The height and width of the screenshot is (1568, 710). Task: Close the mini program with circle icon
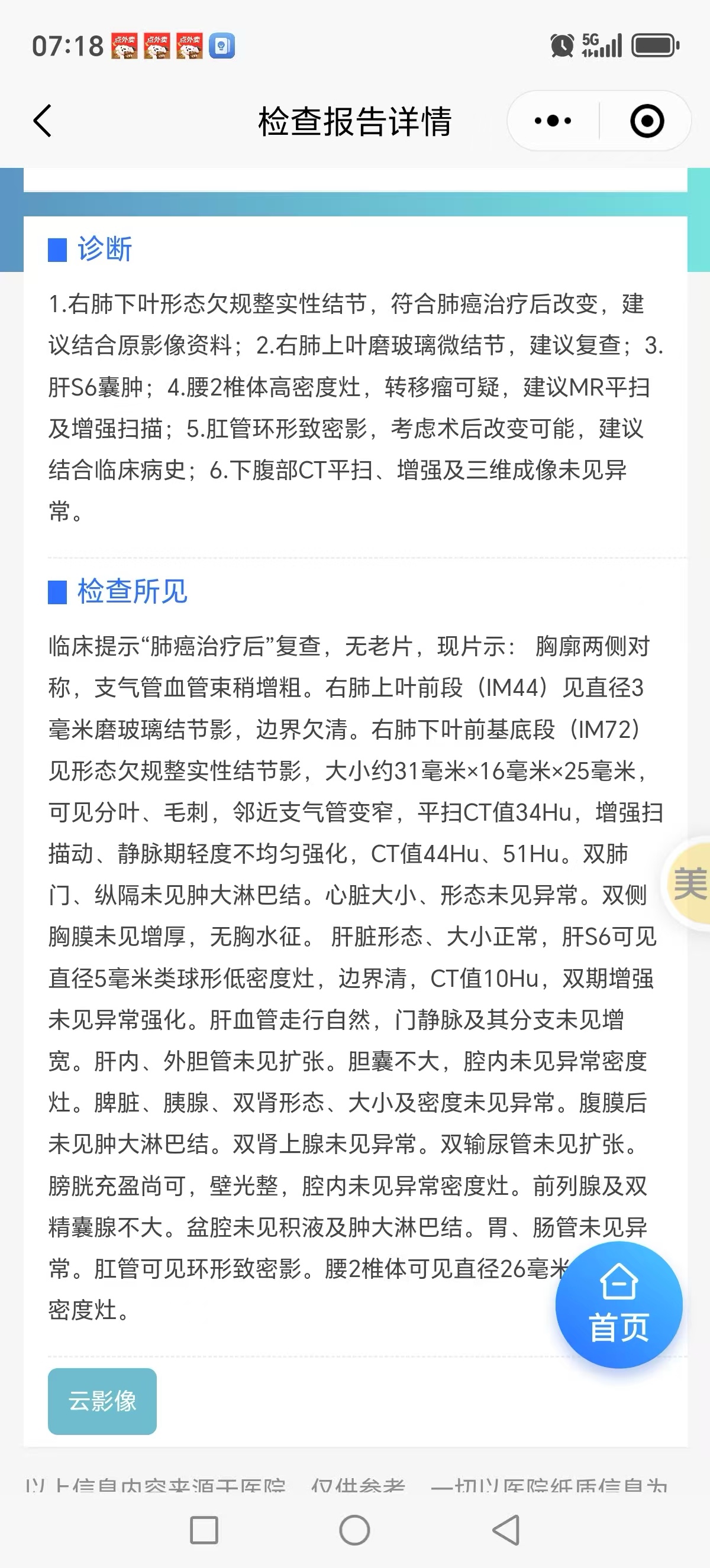click(x=646, y=121)
